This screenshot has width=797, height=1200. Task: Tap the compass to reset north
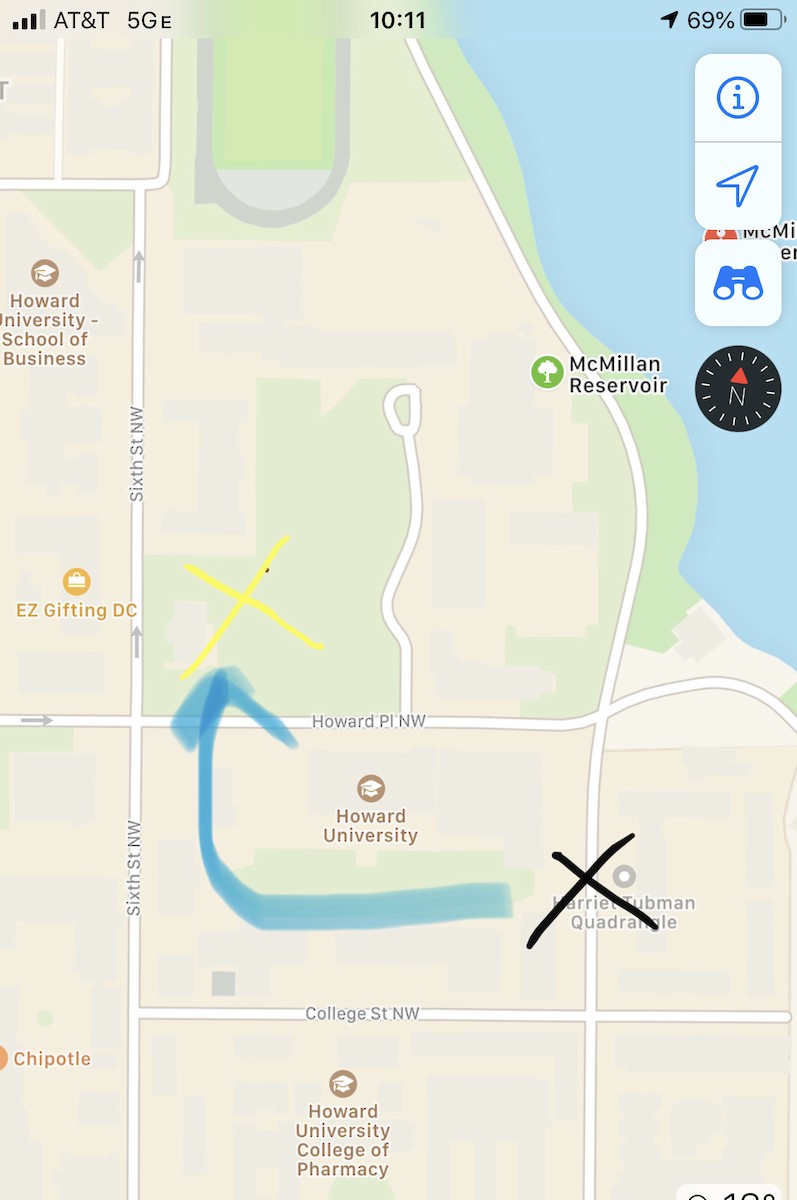tap(738, 389)
